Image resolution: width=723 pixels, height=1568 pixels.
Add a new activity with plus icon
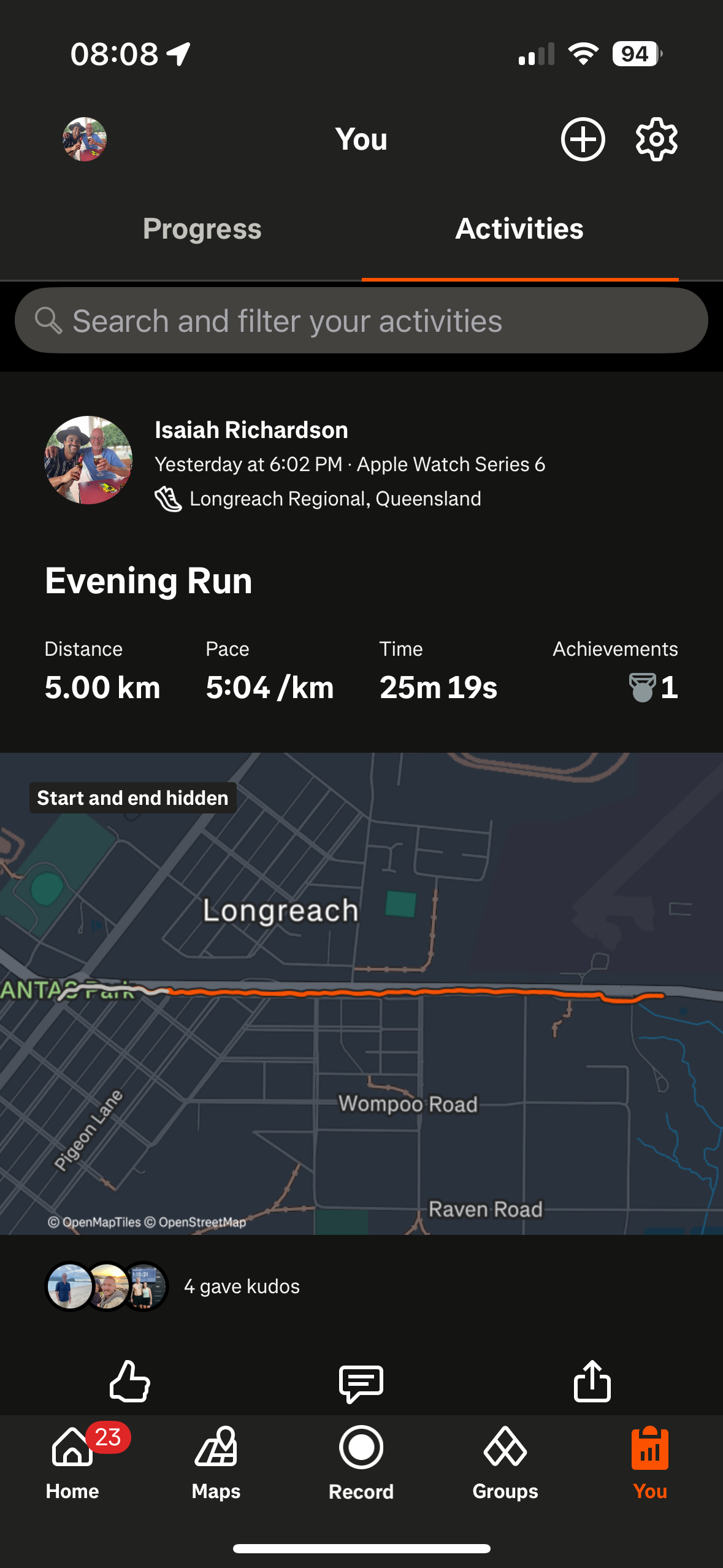point(583,139)
